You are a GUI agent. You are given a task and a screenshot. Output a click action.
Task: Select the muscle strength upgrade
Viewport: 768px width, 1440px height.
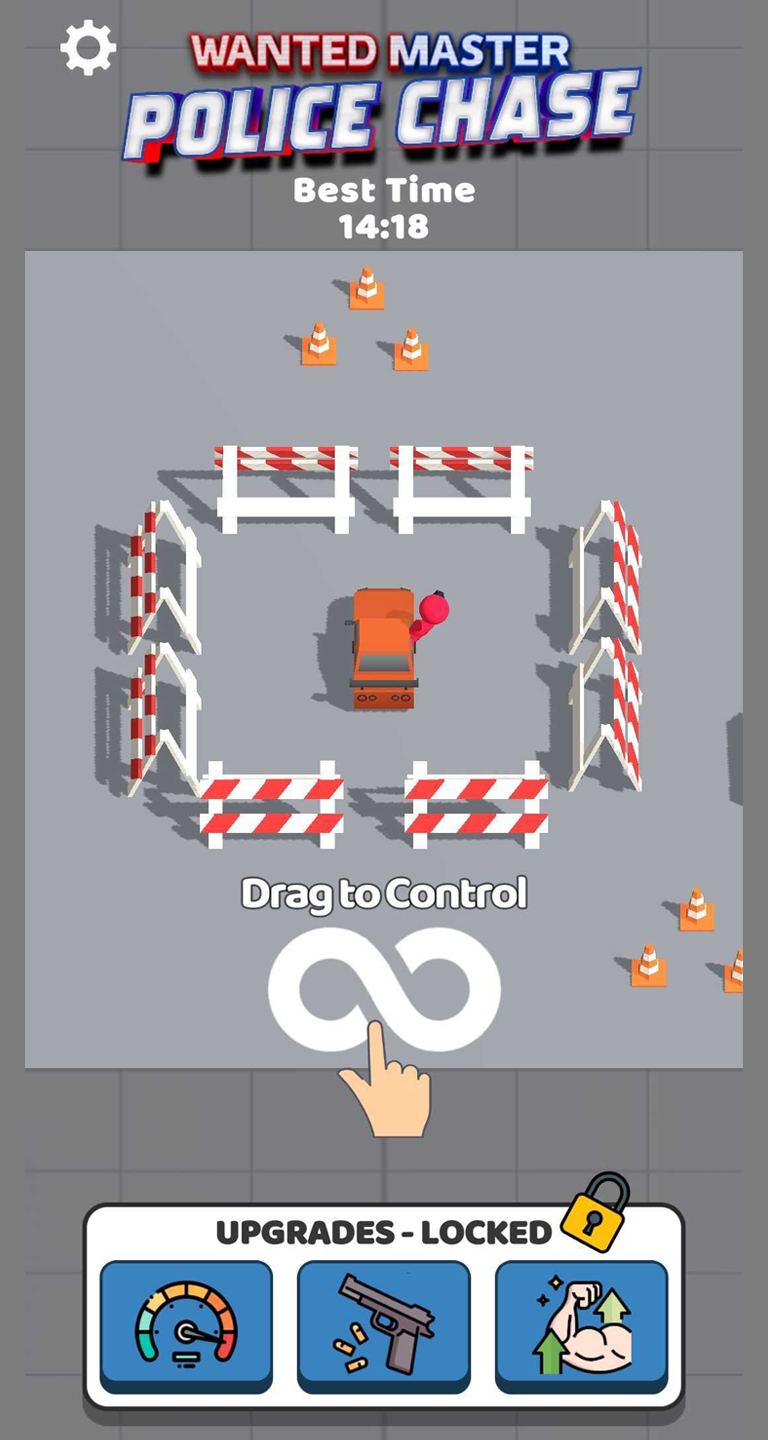[581, 1325]
